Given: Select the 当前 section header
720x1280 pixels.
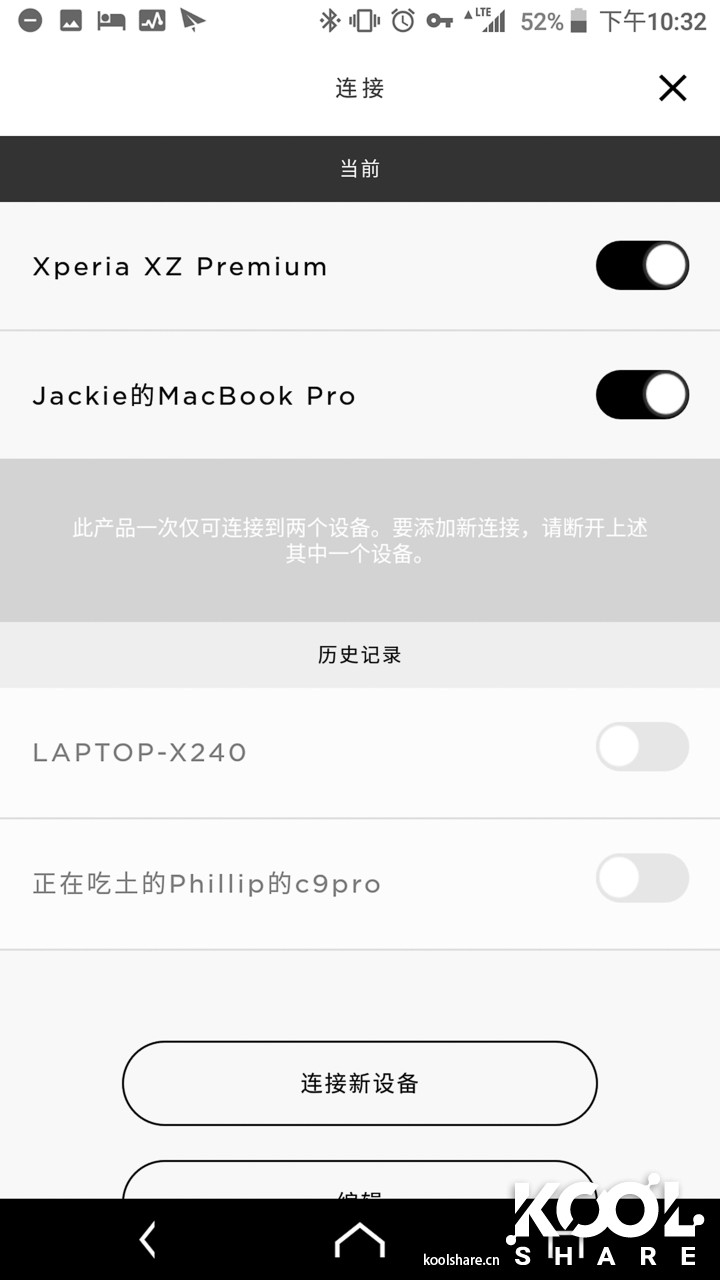Looking at the screenshot, I should click(x=360, y=168).
